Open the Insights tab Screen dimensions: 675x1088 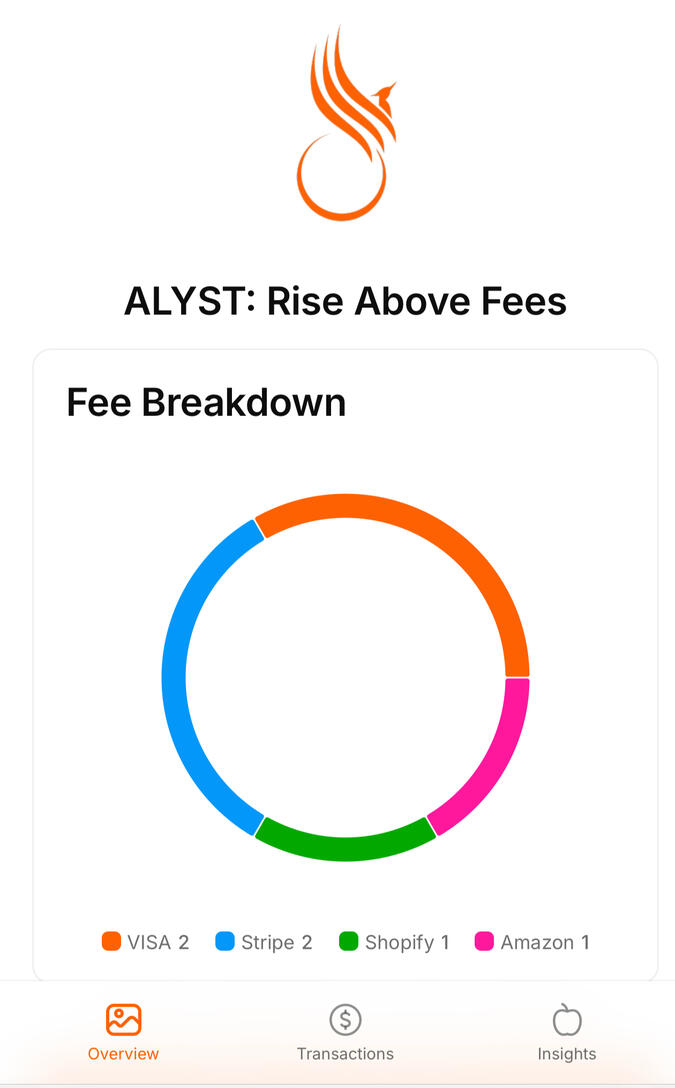click(x=566, y=1033)
